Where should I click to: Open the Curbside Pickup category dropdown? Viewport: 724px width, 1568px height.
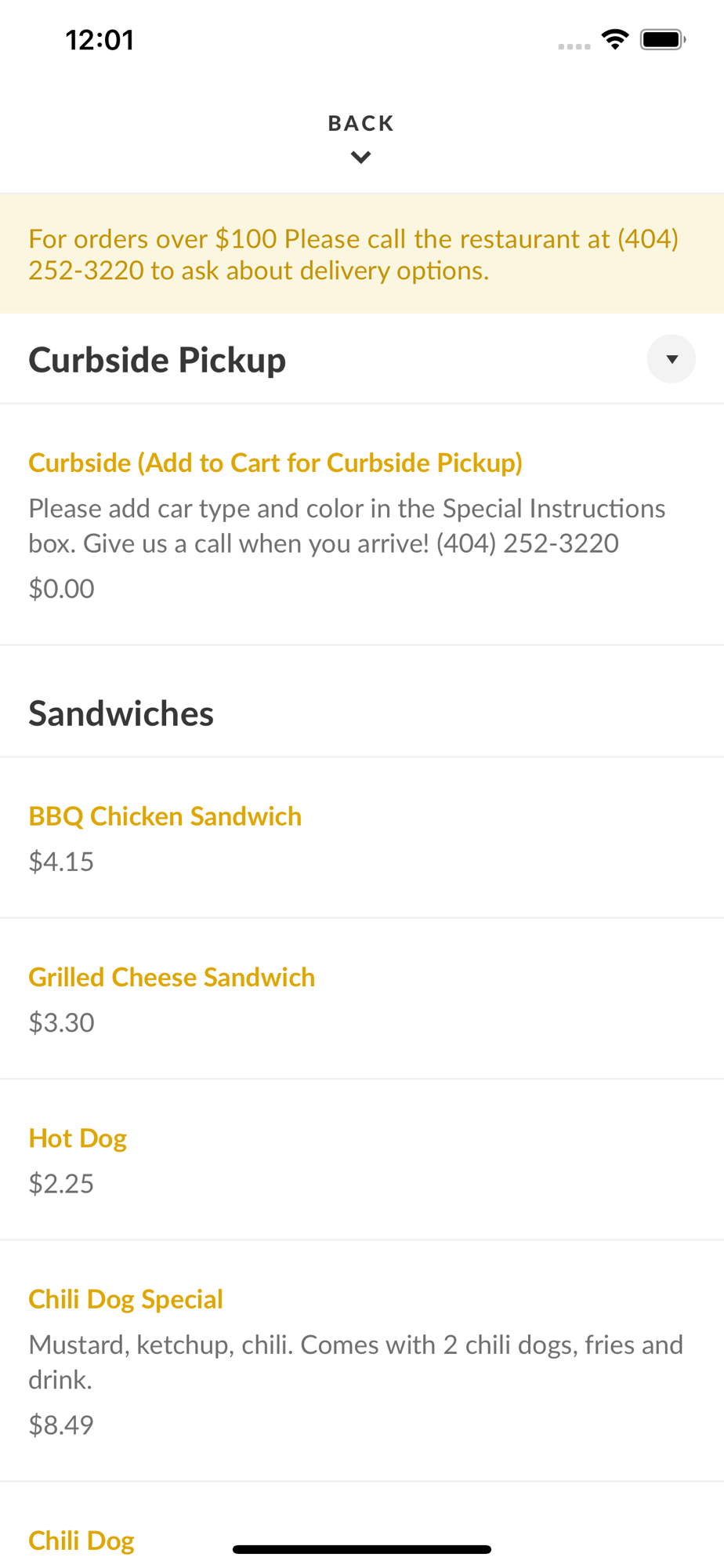coord(671,359)
